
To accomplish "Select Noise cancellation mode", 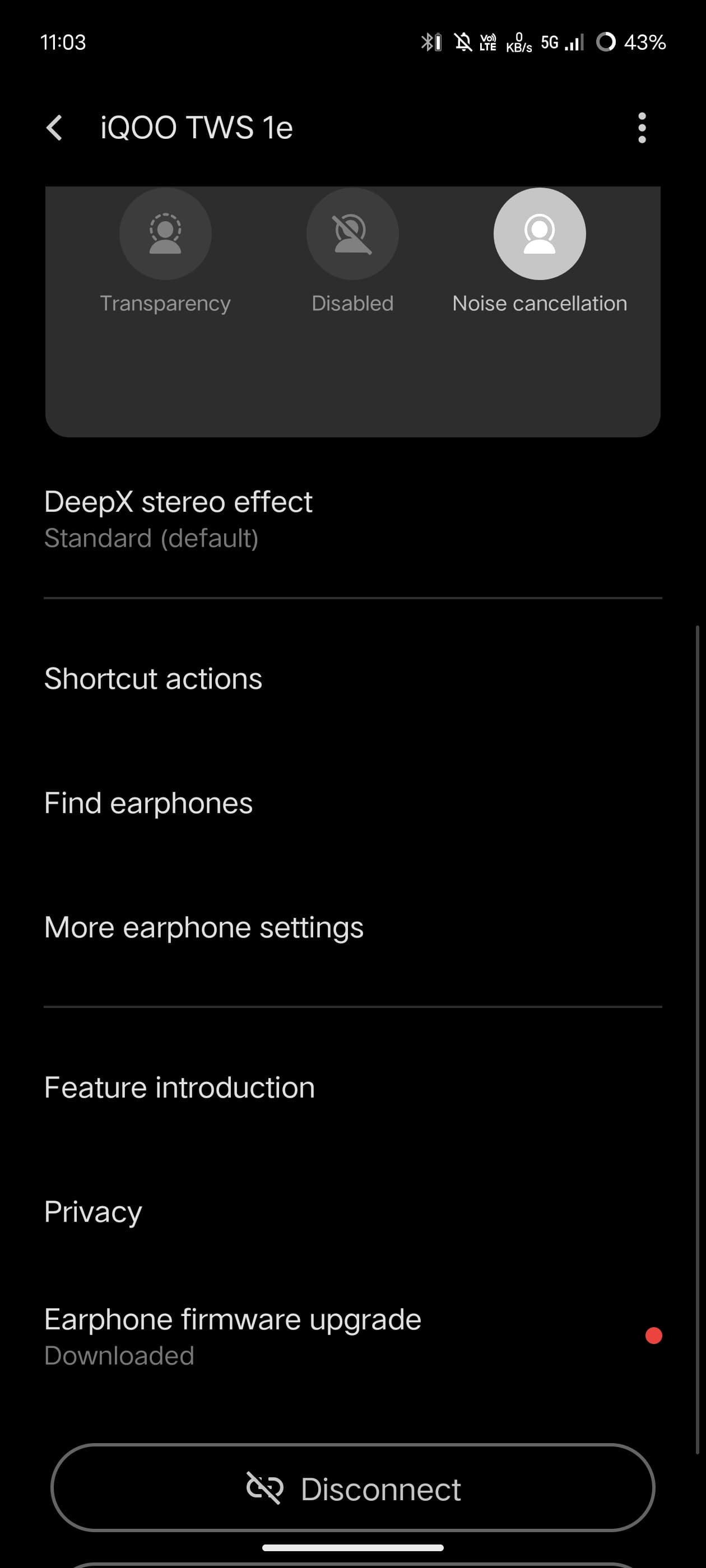I will [539, 234].
